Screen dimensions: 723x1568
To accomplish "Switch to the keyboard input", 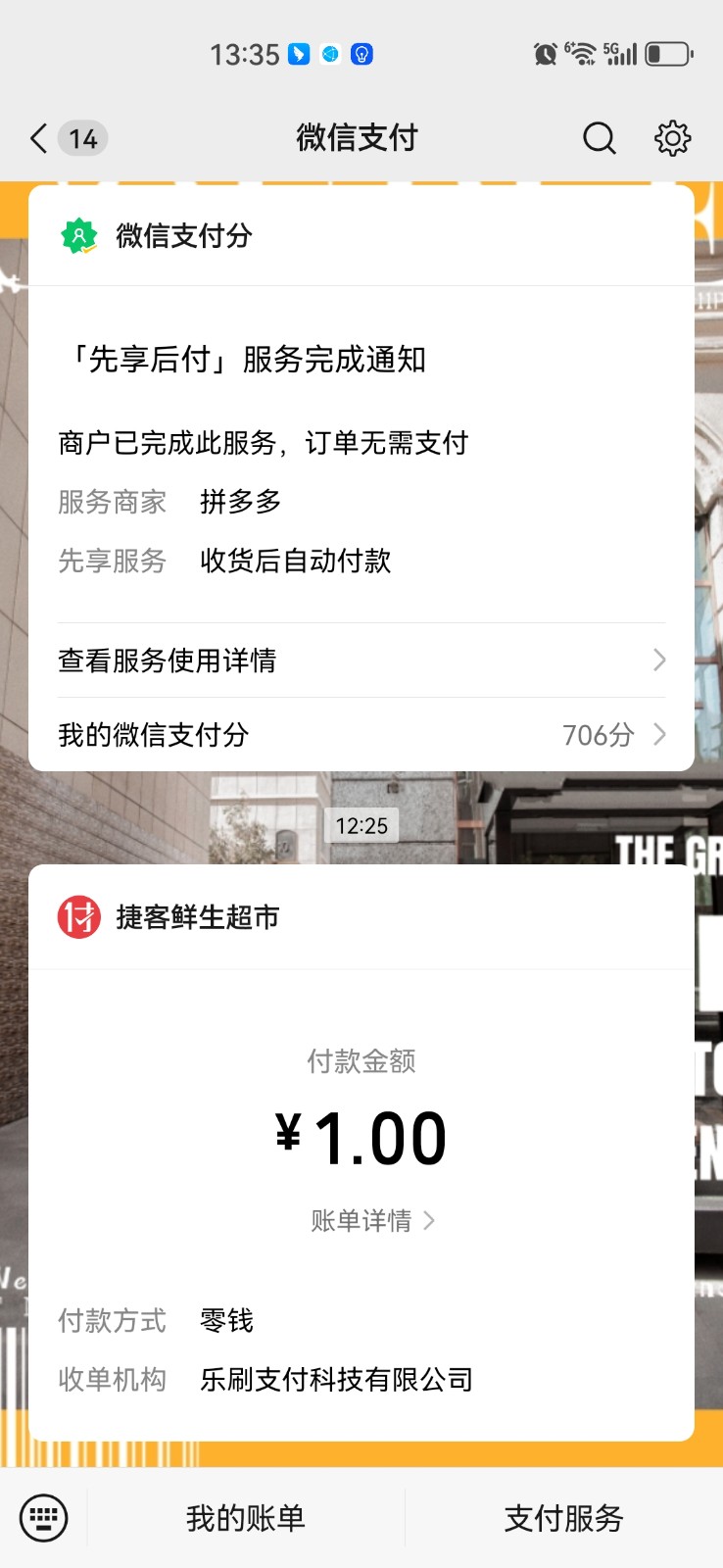I will click(43, 1518).
